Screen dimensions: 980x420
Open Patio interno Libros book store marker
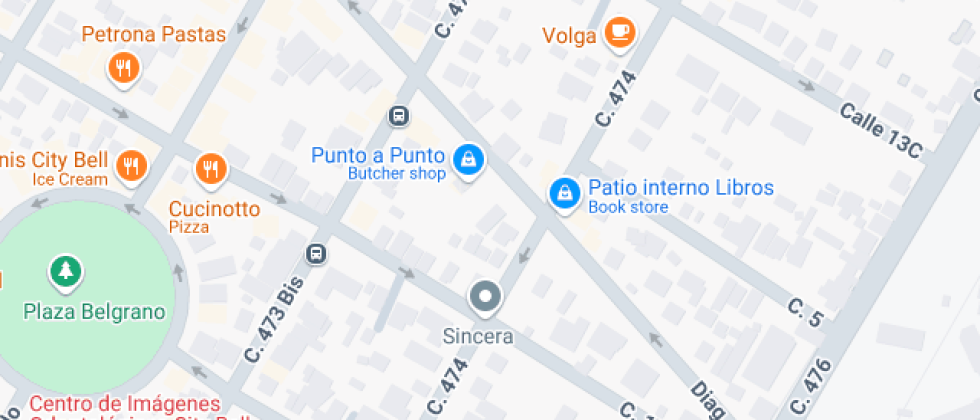tap(565, 194)
